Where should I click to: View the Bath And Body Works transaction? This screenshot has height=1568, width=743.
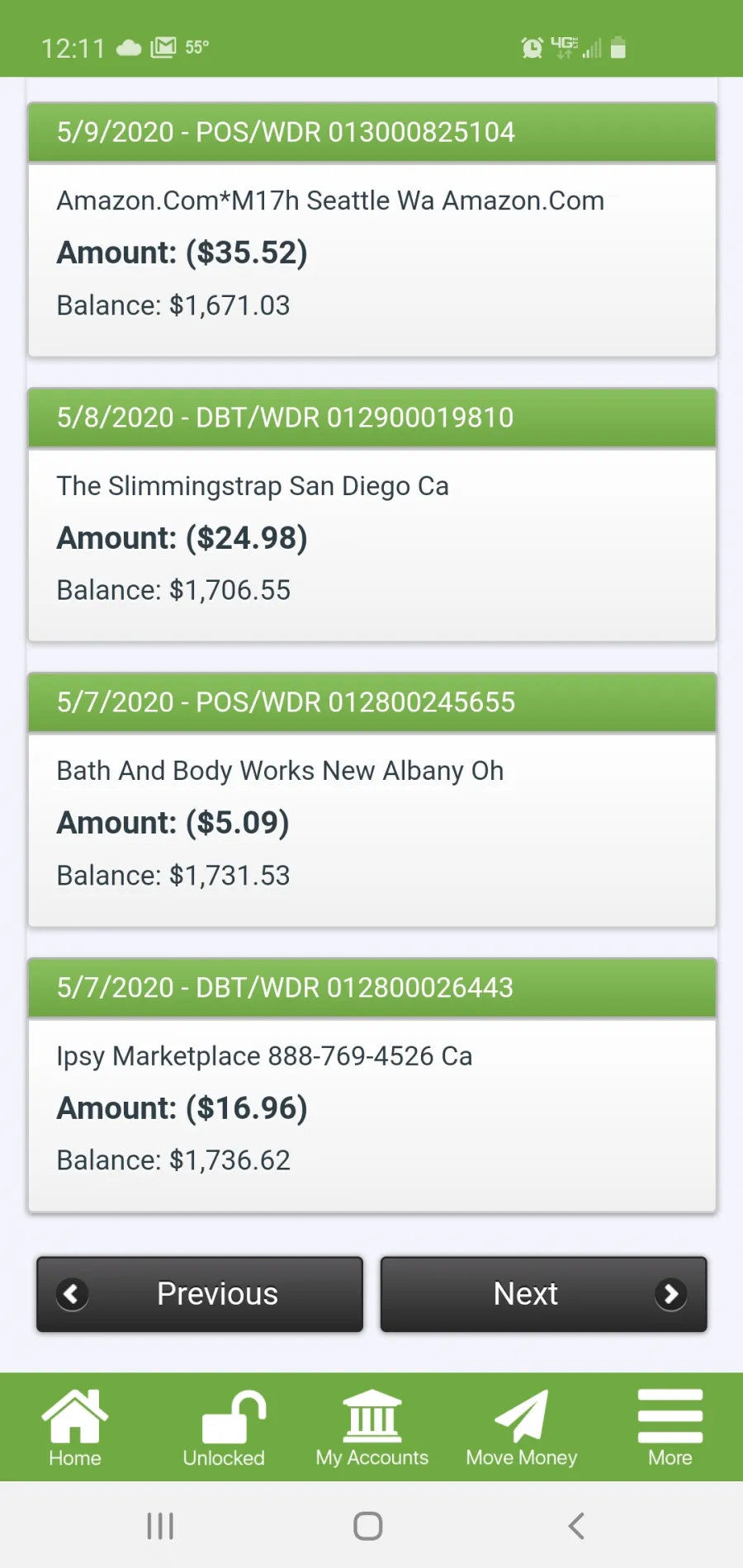(372, 800)
